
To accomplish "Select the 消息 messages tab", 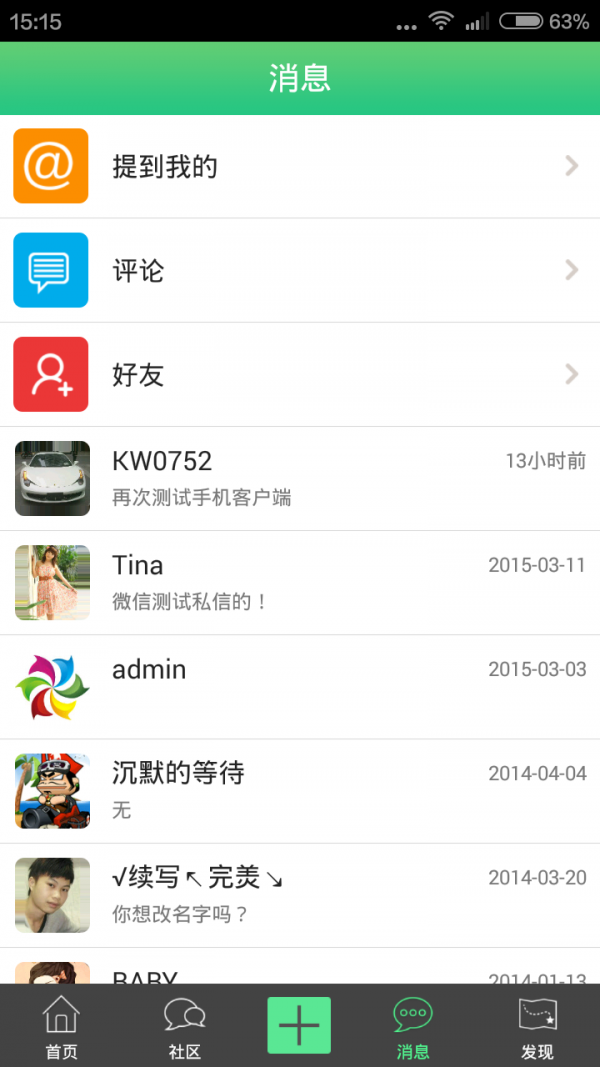I will coord(413,1026).
